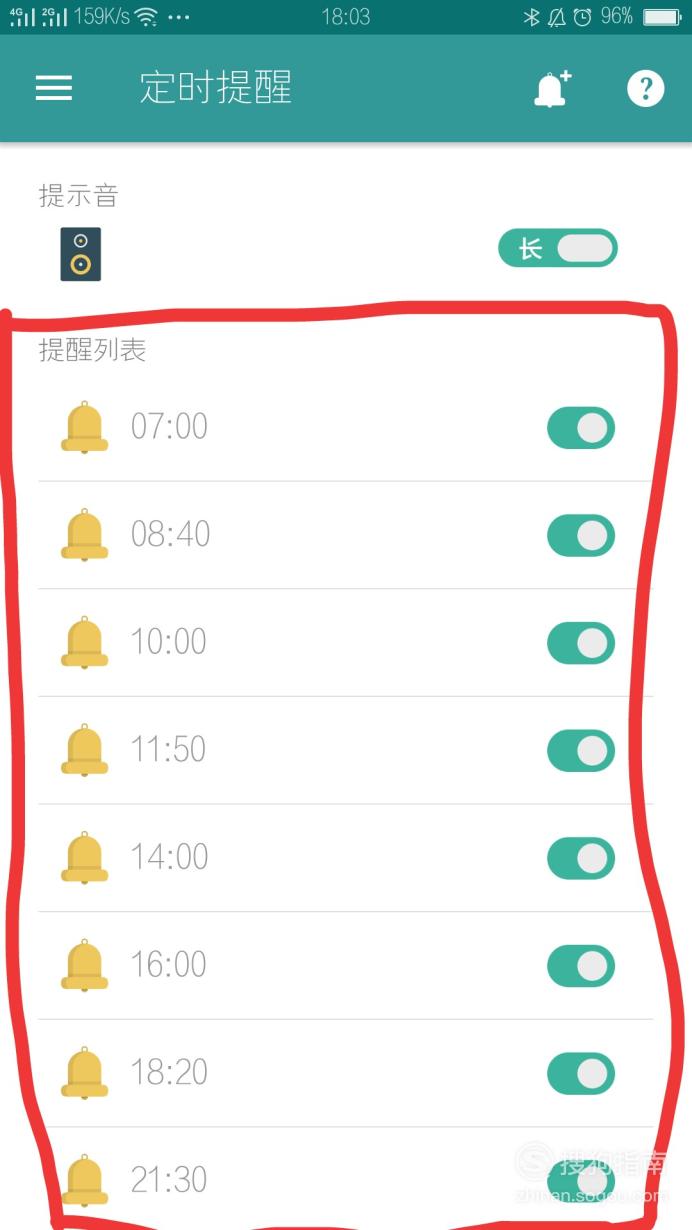The image size is (692, 1230).
Task: Open the hamburger drawer menu
Action: pyautogui.click(x=54, y=89)
